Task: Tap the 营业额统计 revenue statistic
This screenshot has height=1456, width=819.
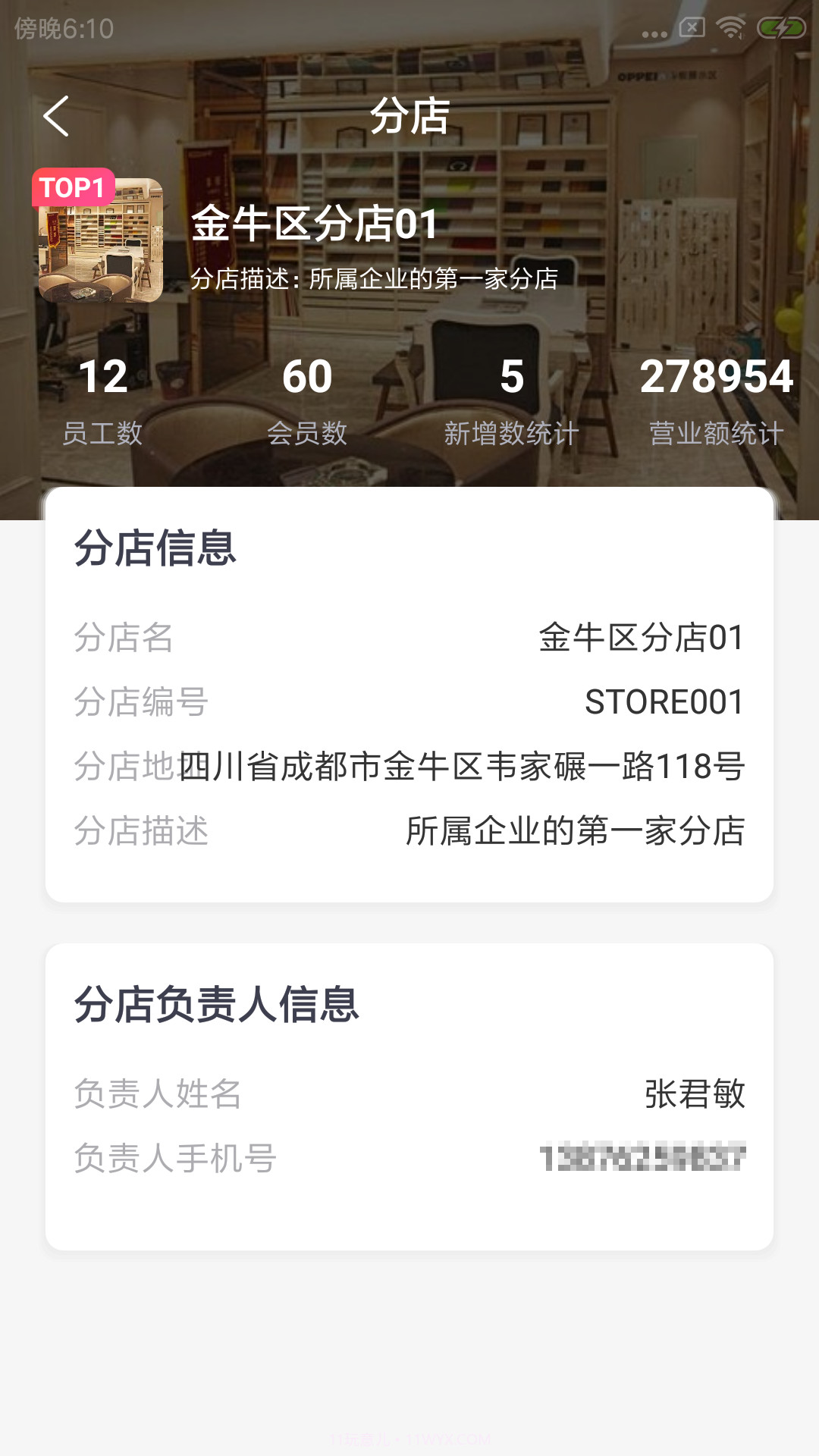Action: (x=716, y=402)
